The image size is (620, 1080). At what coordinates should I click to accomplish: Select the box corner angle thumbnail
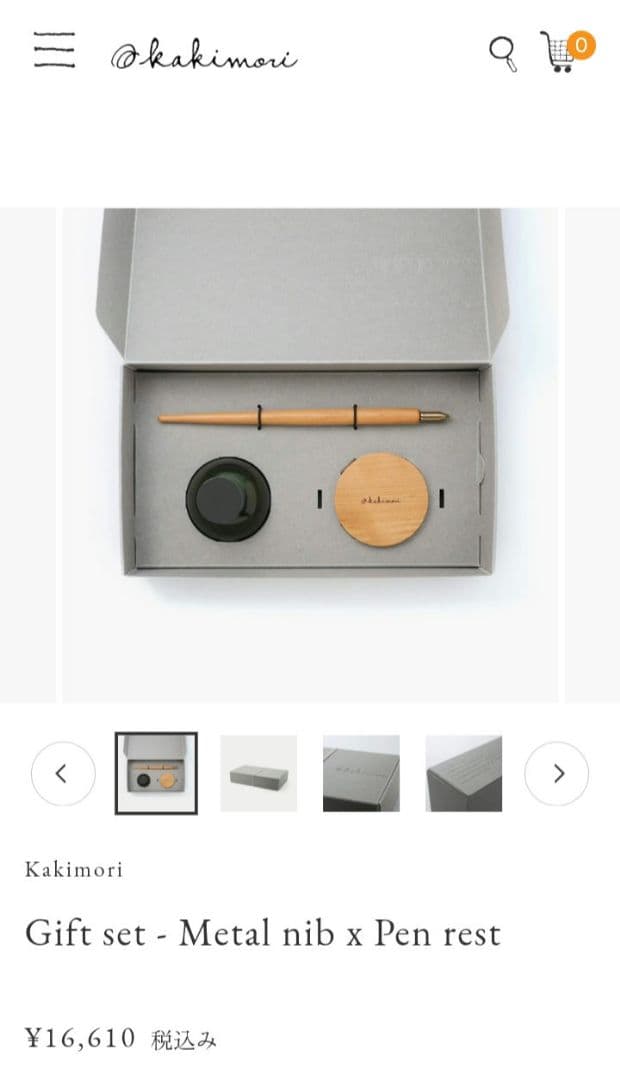point(463,773)
